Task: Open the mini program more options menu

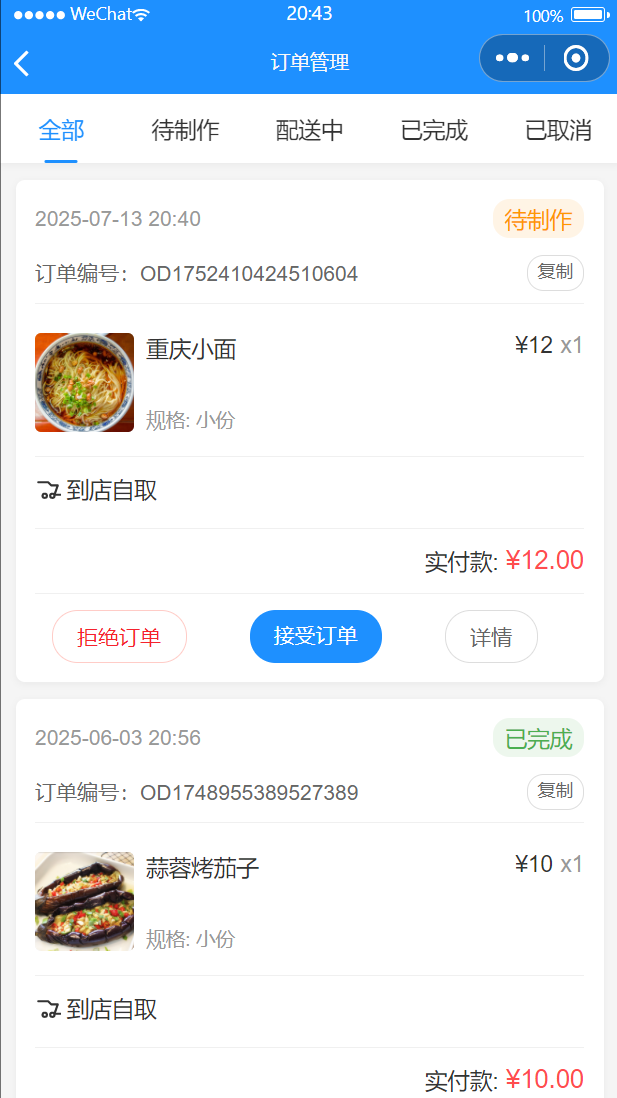Action: 512,59
